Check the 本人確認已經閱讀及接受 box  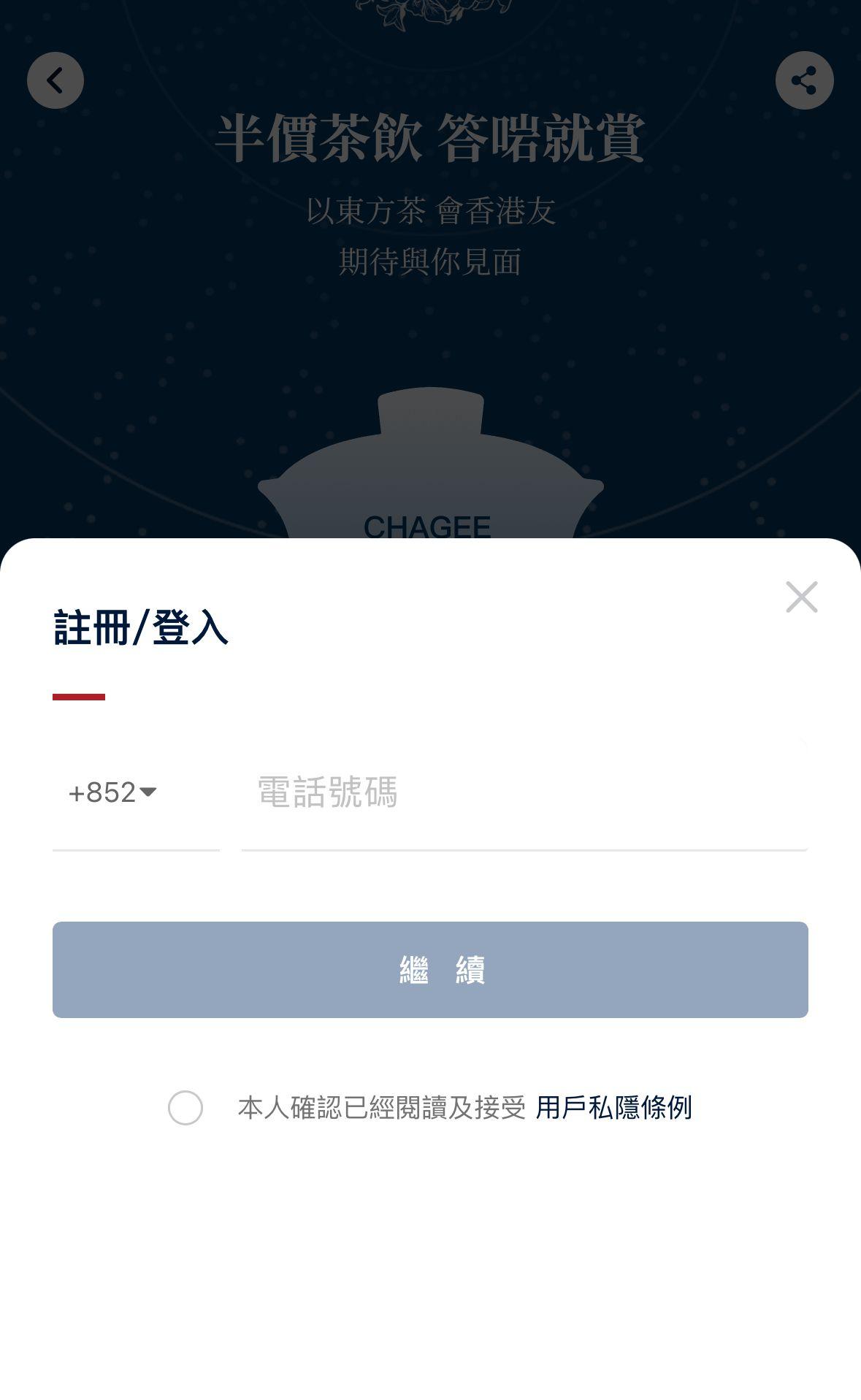click(x=185, y=1108)
